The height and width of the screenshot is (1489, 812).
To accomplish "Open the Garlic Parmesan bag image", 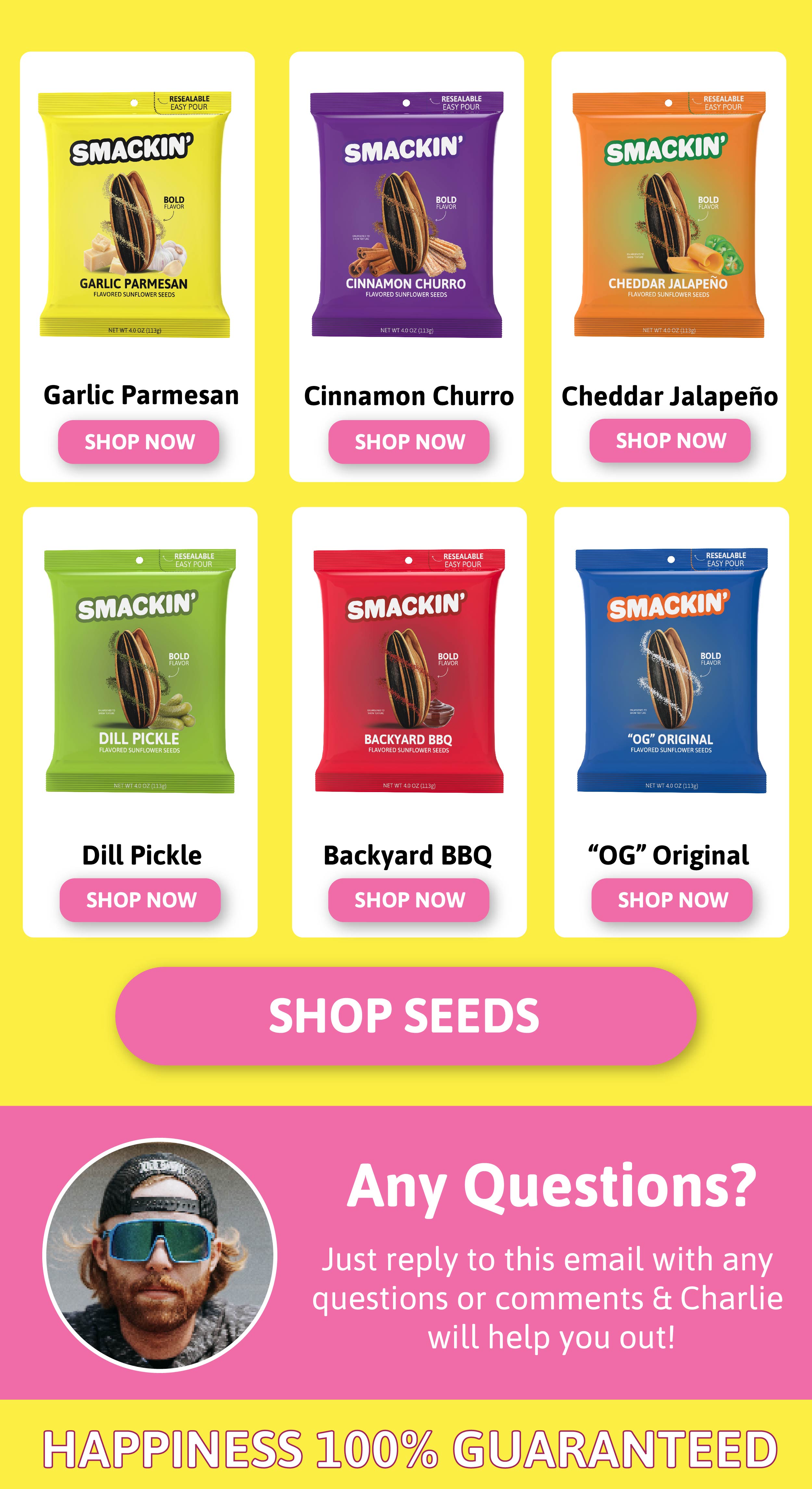I will pos(135,214).
